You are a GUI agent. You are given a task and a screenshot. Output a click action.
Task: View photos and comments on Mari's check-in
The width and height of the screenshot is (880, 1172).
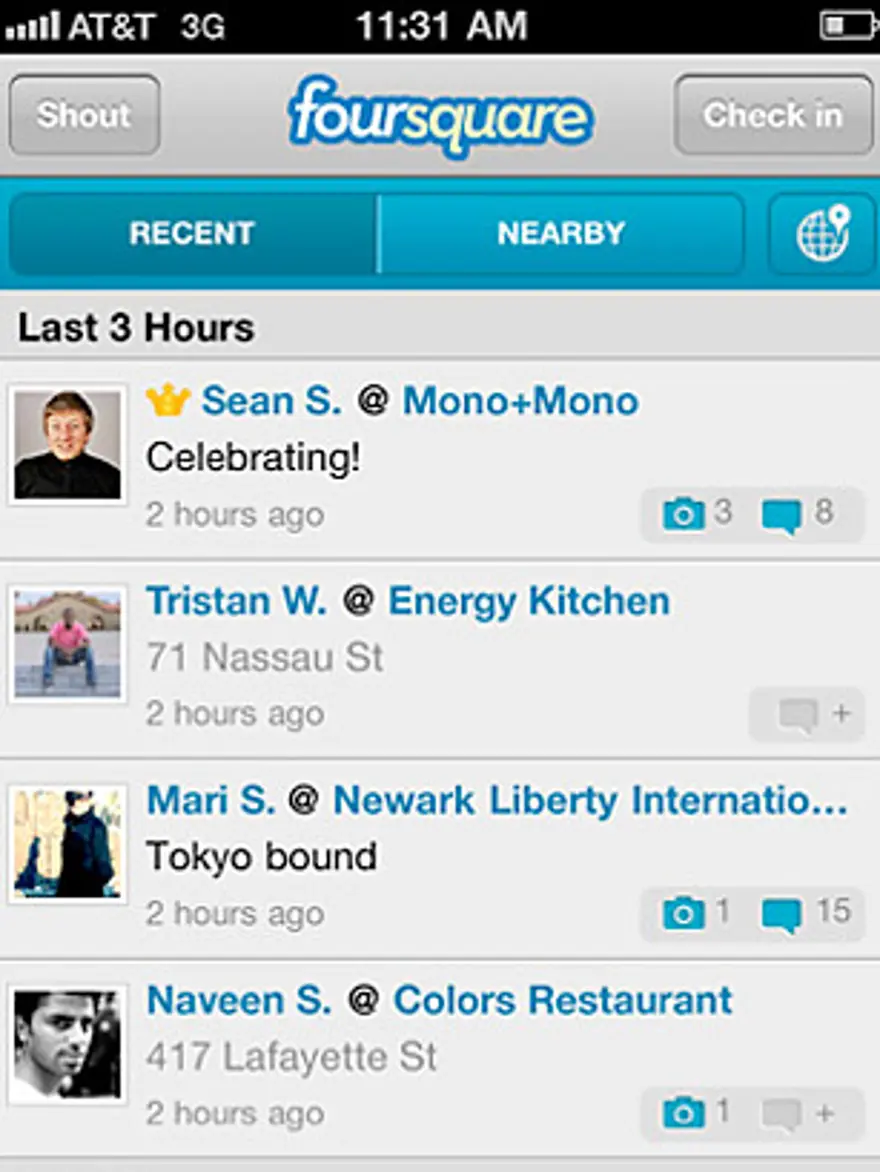pos(751,913)
